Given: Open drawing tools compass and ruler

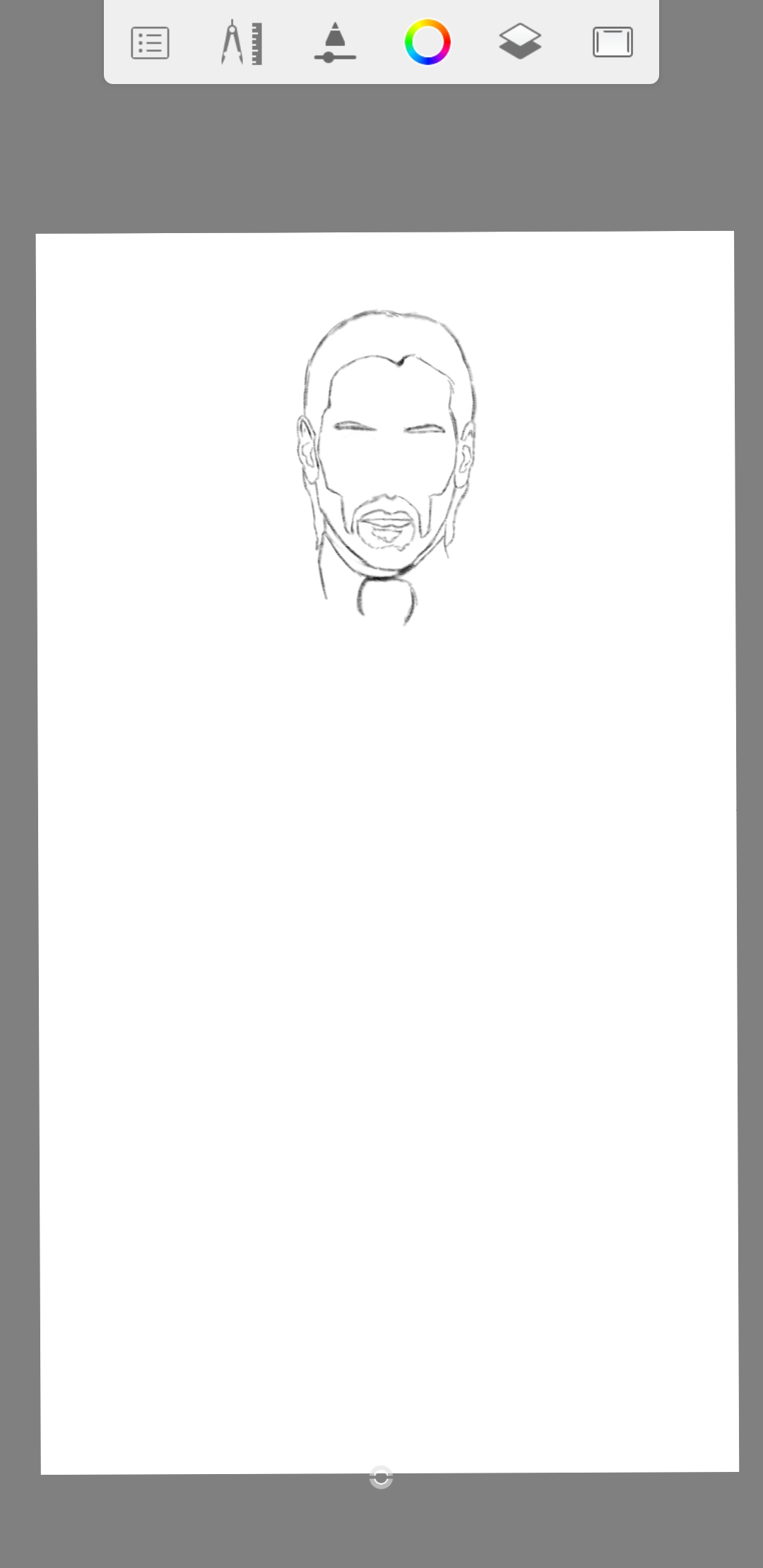Looking at the screenshot, I should (x=242, y=43).
